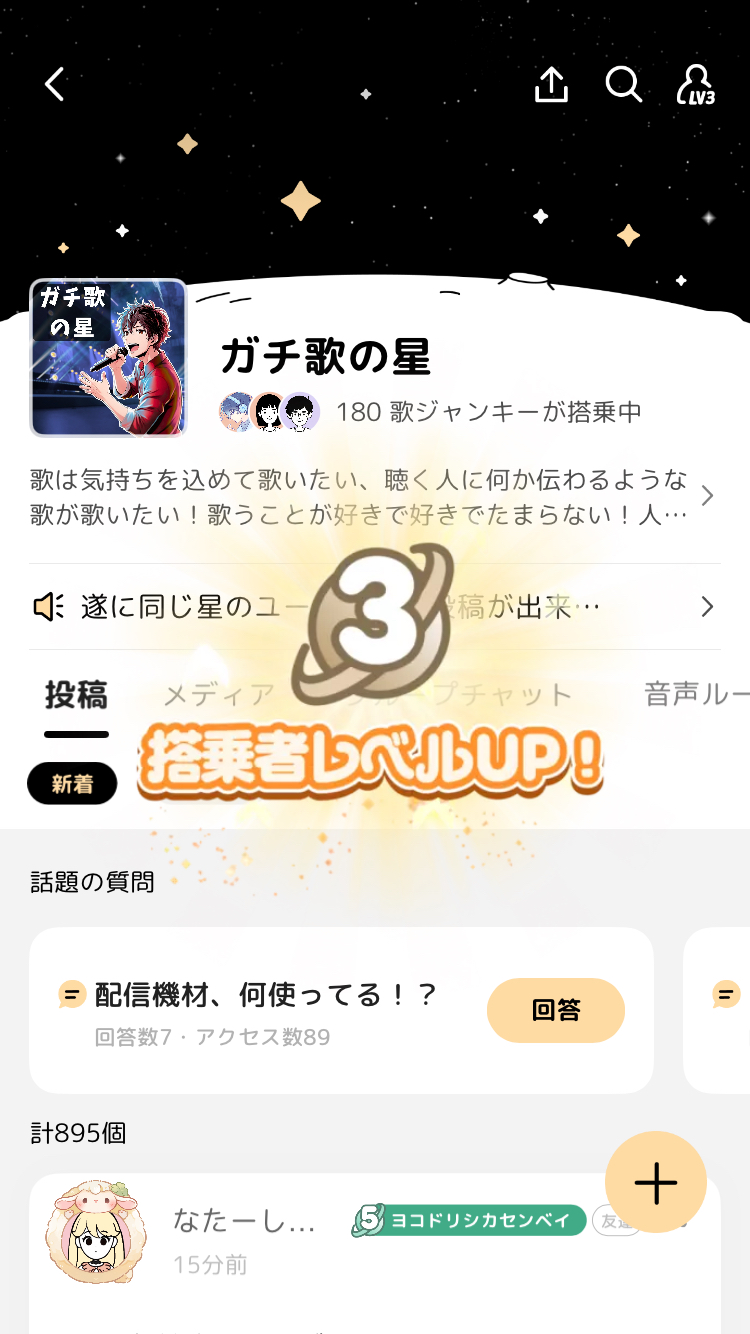Create a new post with plus button
The width and height of the screenshot is (750, 1334).
click(656, 1182)
